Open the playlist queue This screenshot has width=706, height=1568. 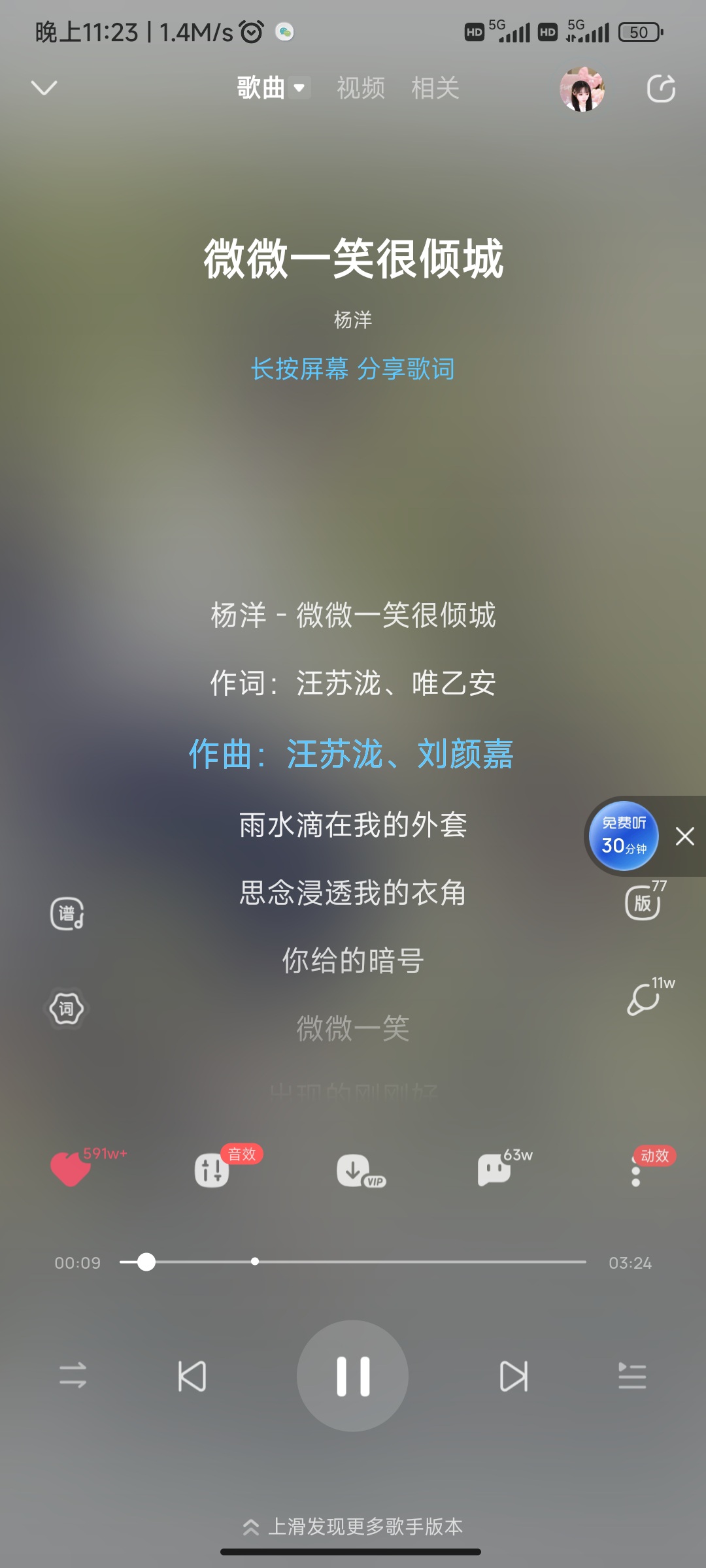coord(632,1376)
